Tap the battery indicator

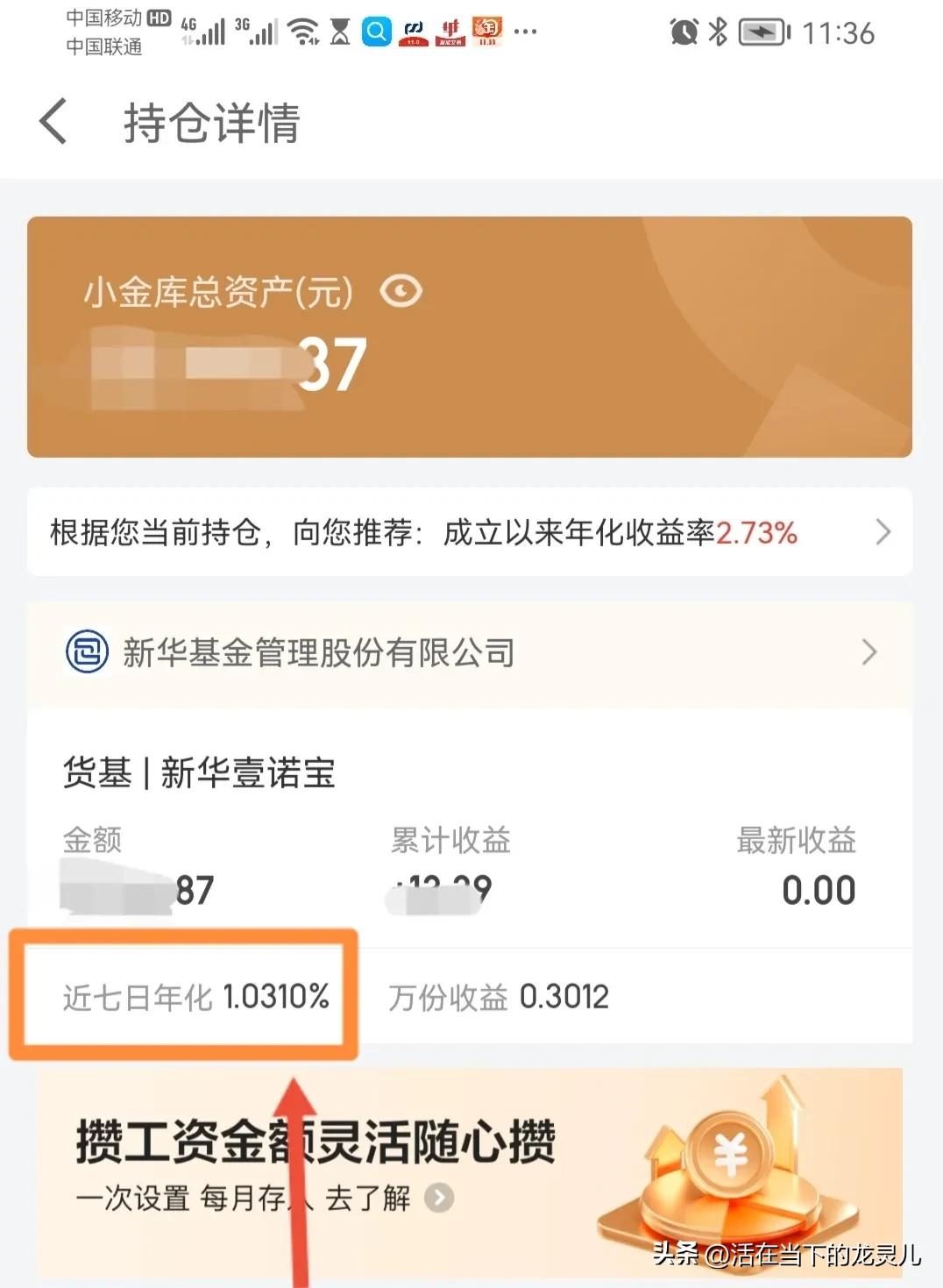click(x=762, y=31)
